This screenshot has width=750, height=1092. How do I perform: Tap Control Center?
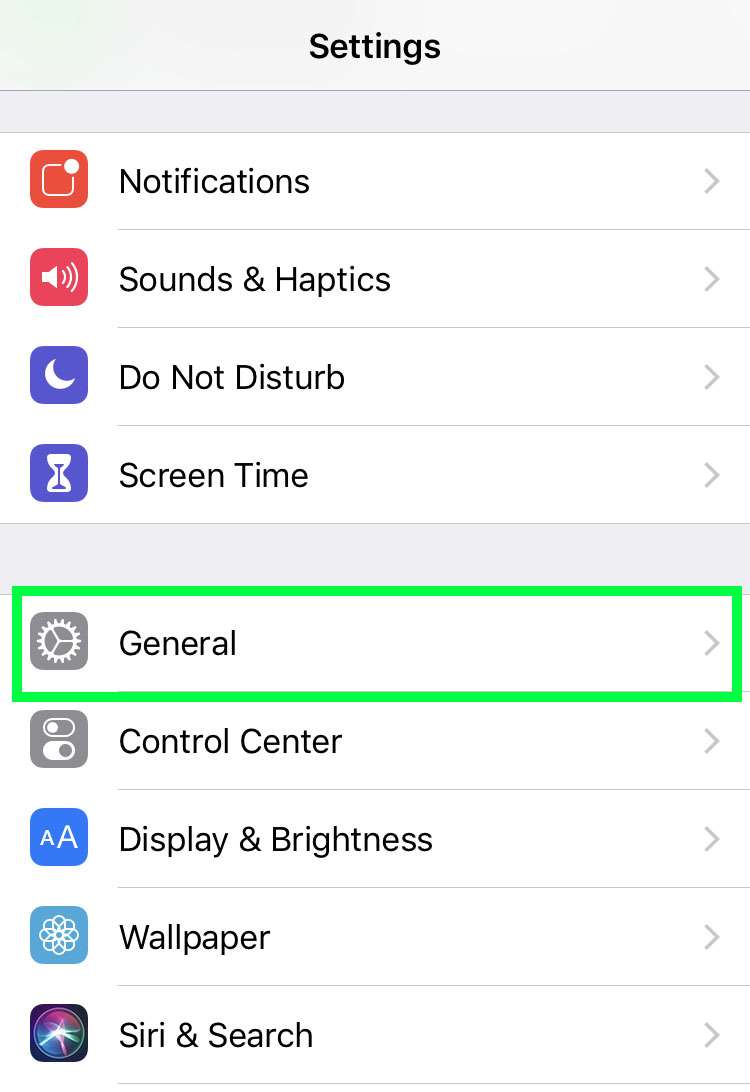click(375, 741)
